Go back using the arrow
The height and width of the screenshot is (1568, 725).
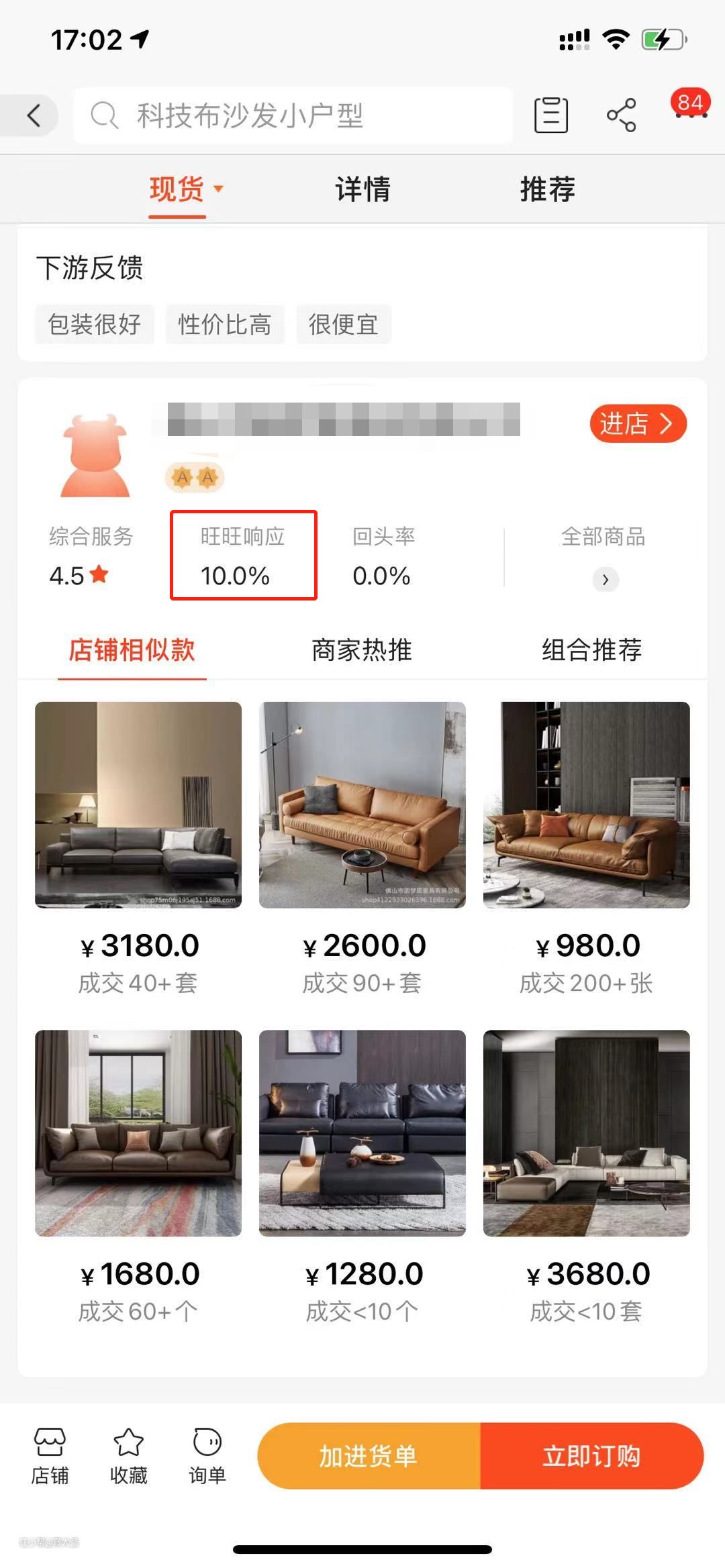(34, 115)
